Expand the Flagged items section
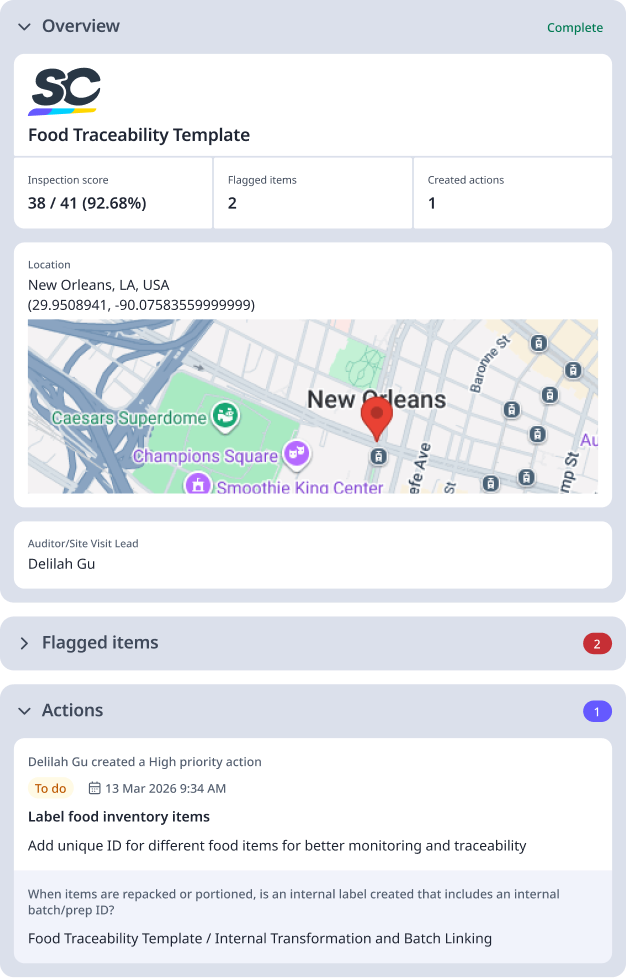This screenshot has width=626, height=978. 25,643
